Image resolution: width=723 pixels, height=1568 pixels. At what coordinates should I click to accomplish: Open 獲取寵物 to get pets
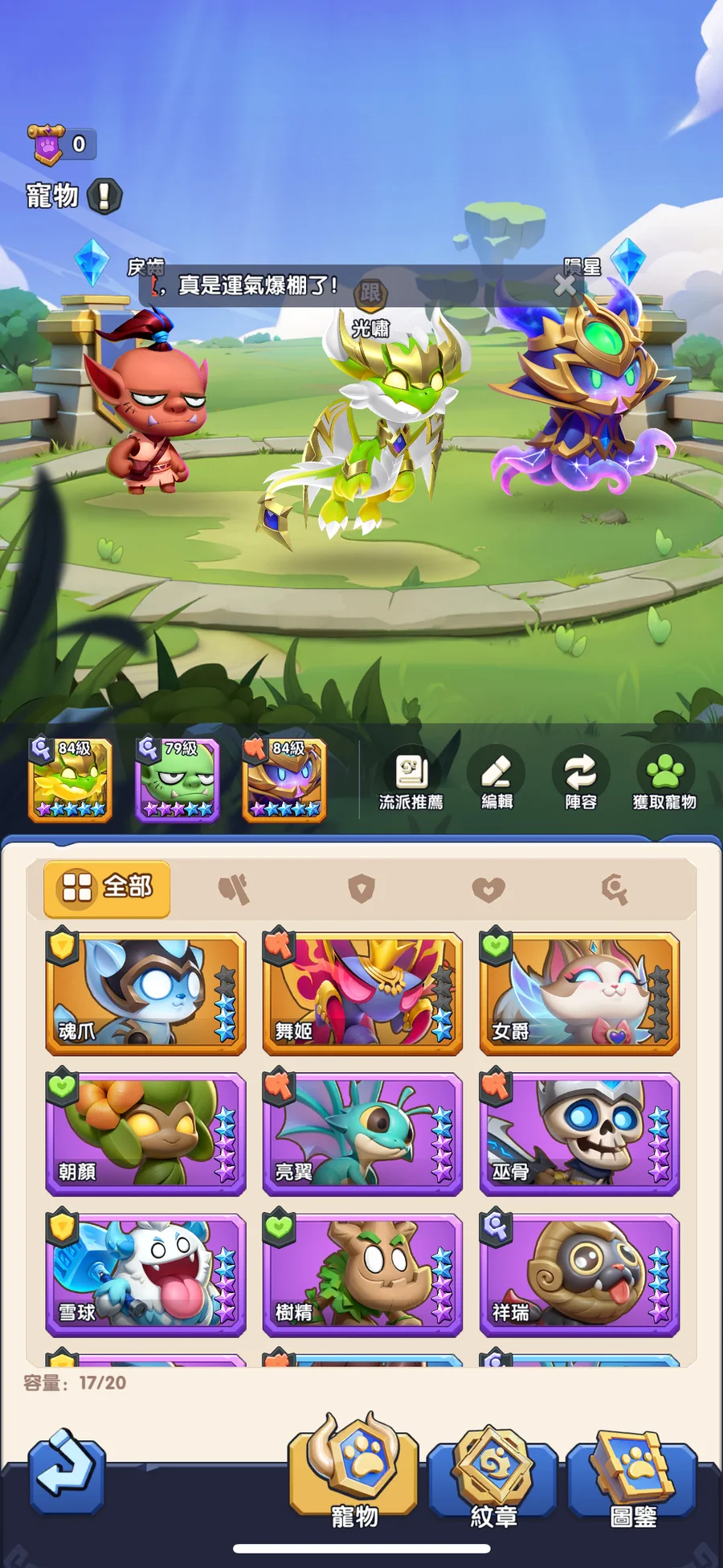point(664,780)
